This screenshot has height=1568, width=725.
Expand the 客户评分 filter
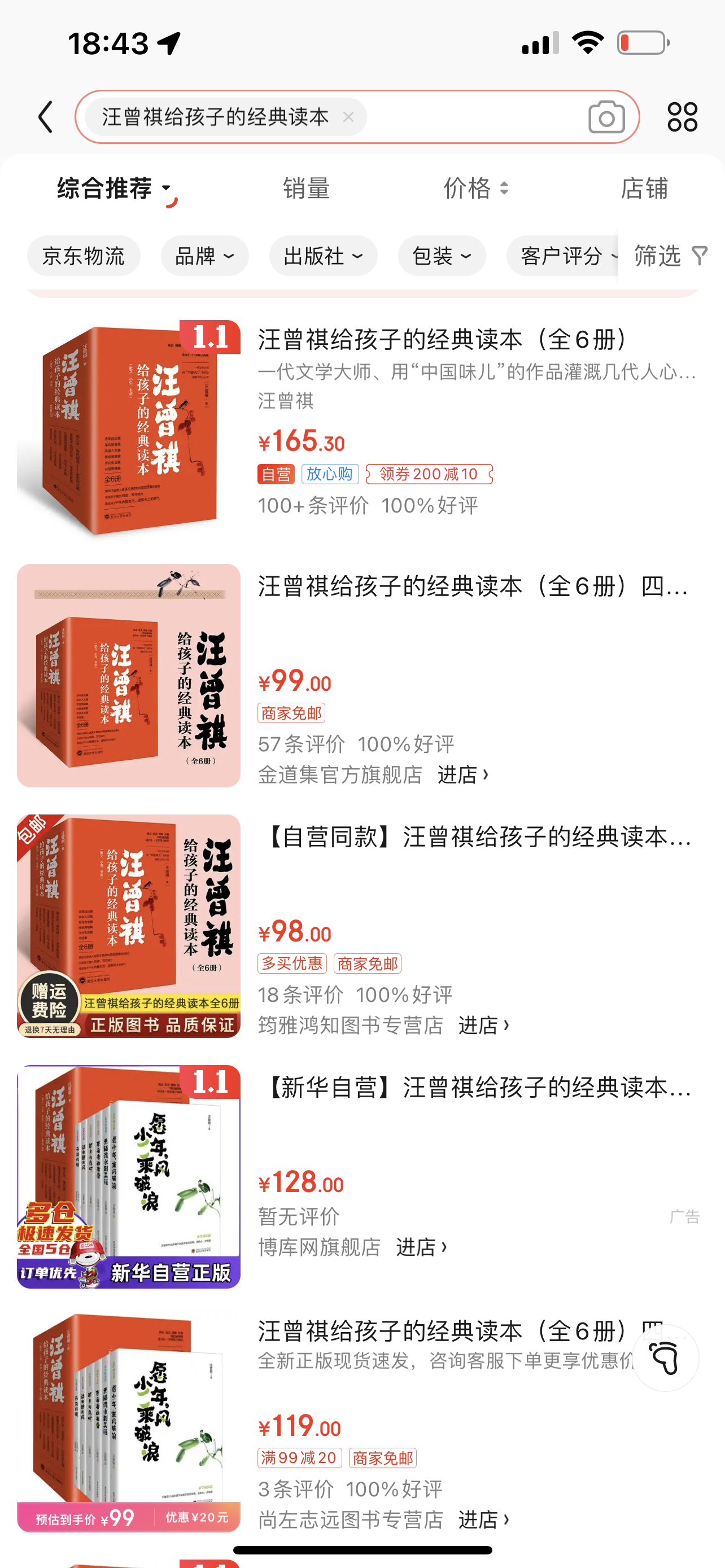pos(563,256)
